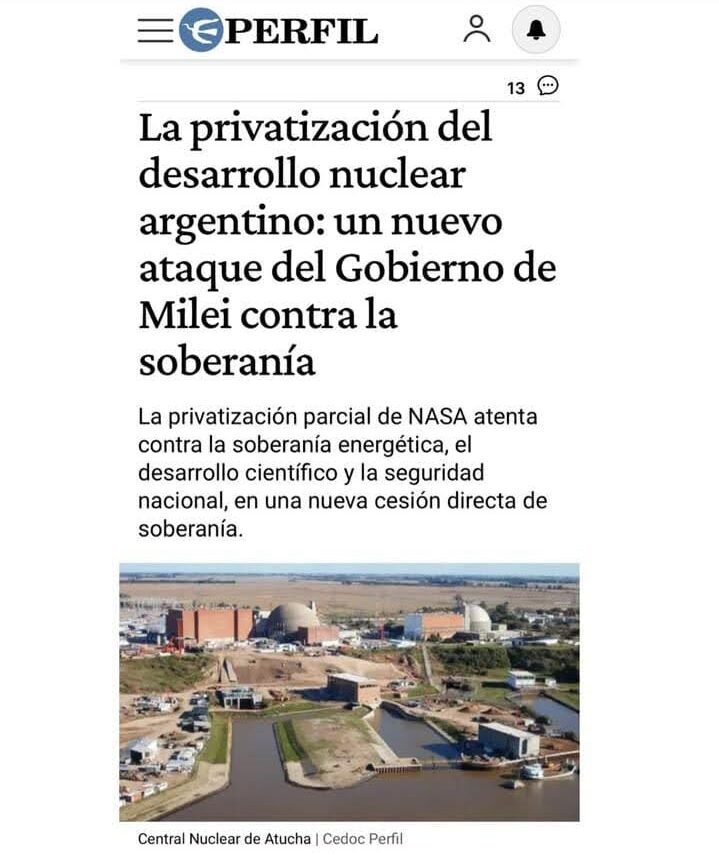Open the notifications bell
Screen dimensions: 719x855
click(536, 30)
